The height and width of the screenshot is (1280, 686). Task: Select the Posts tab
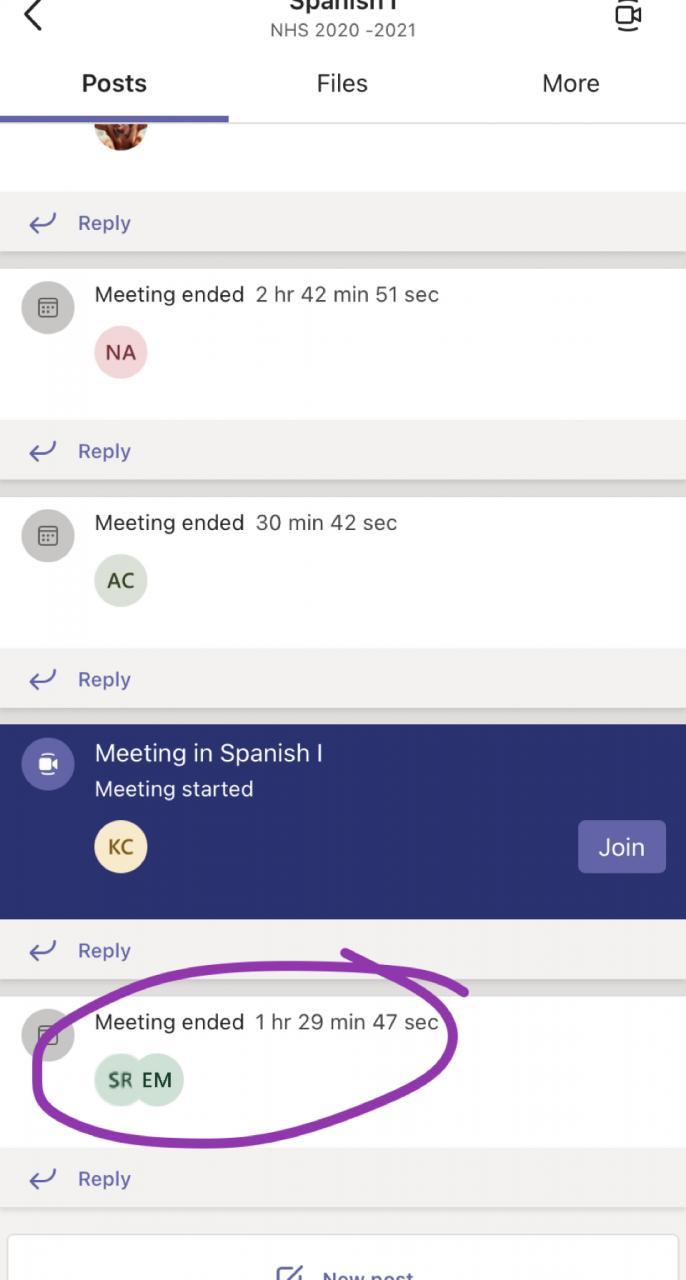tap(114, 84)
